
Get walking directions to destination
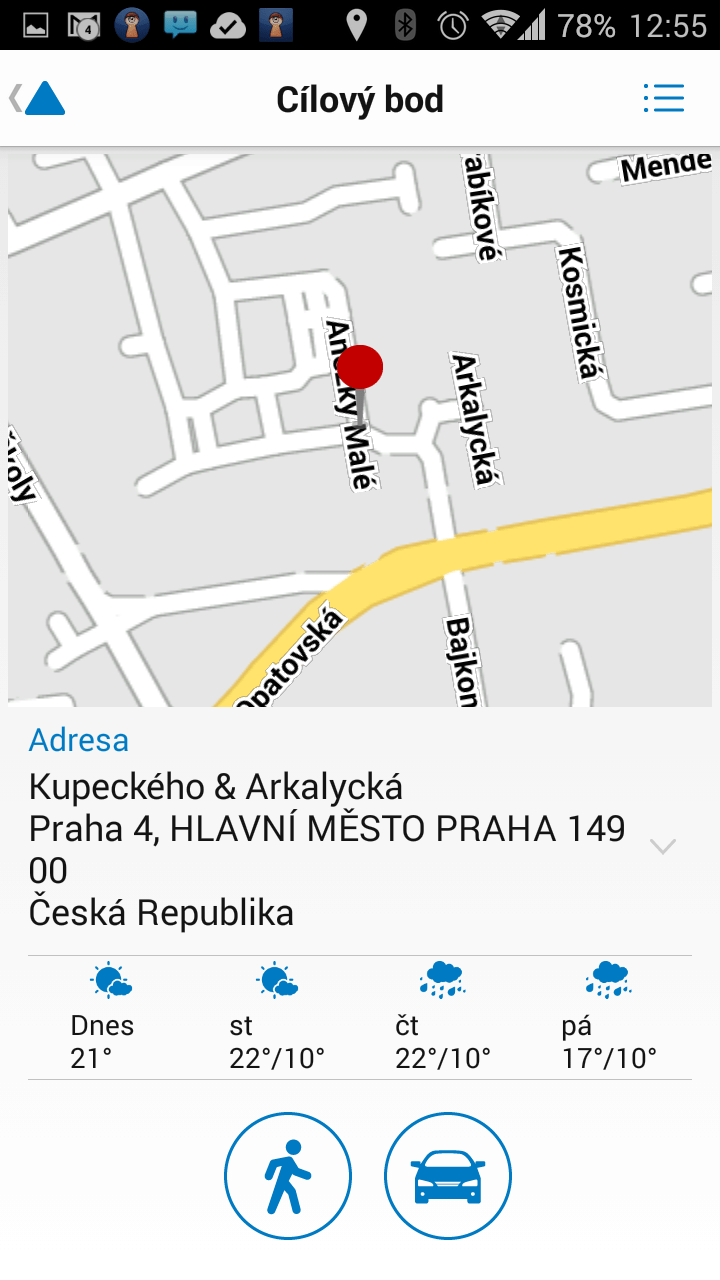point(288,1176)
